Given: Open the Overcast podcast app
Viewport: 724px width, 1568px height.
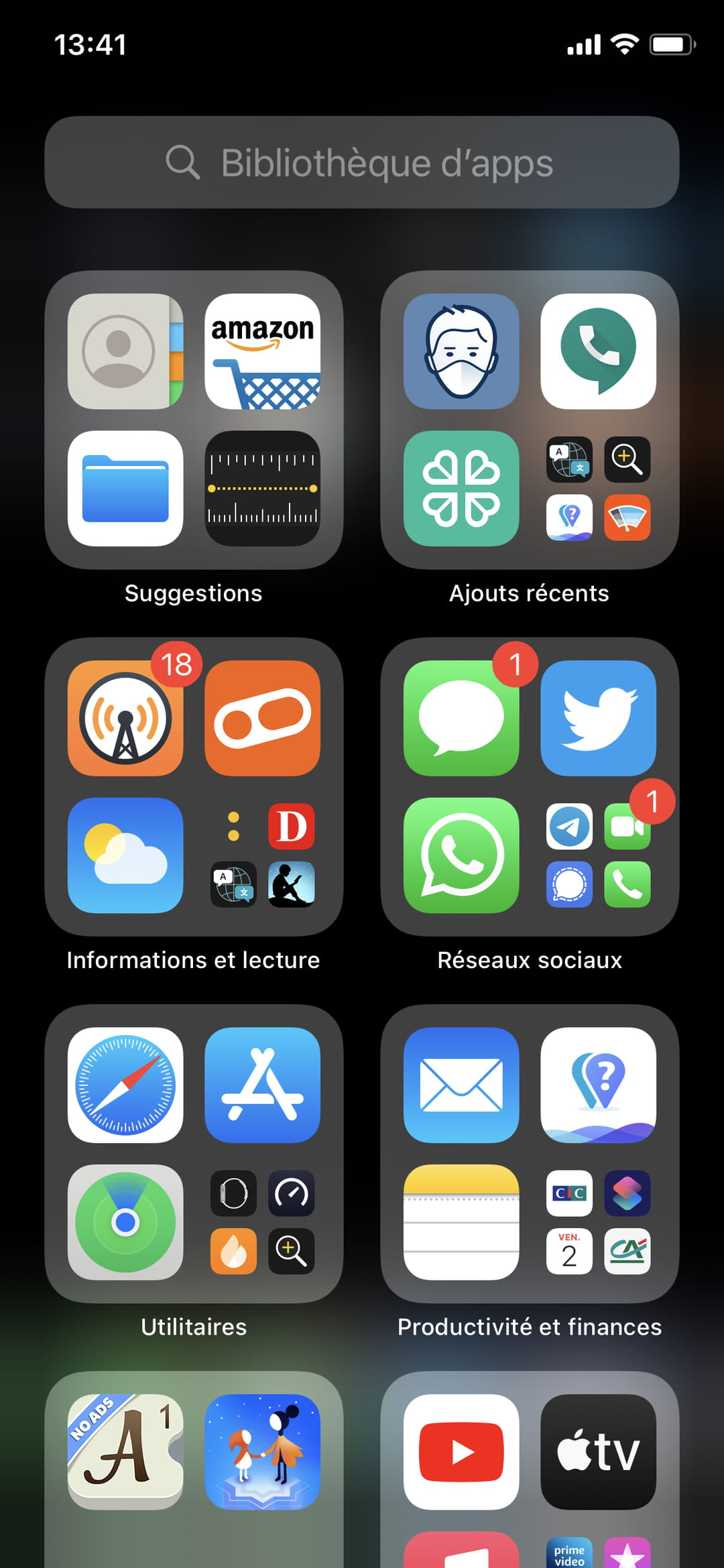Looking at the screenshot, I should pos(125,718).
